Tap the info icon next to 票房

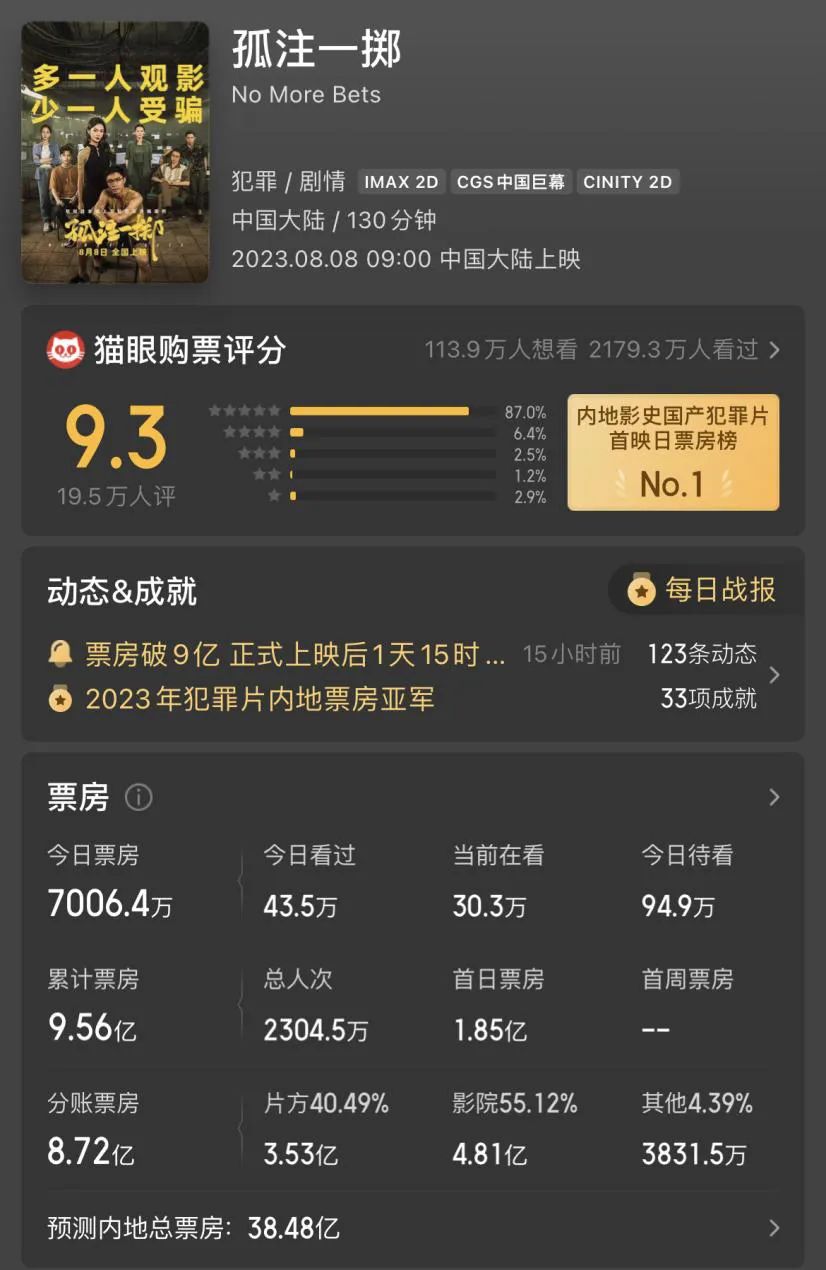tap(138, 797)
